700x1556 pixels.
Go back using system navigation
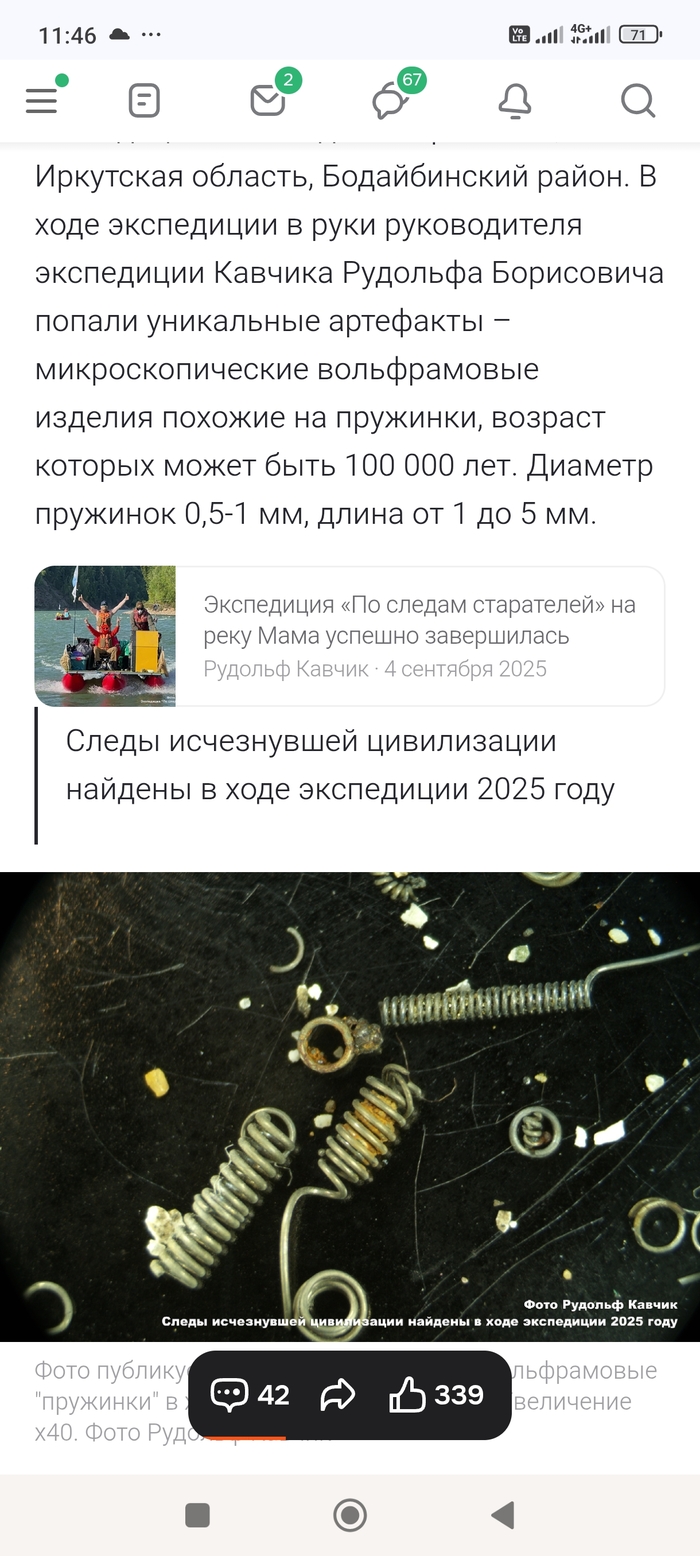pos(503,1515)
